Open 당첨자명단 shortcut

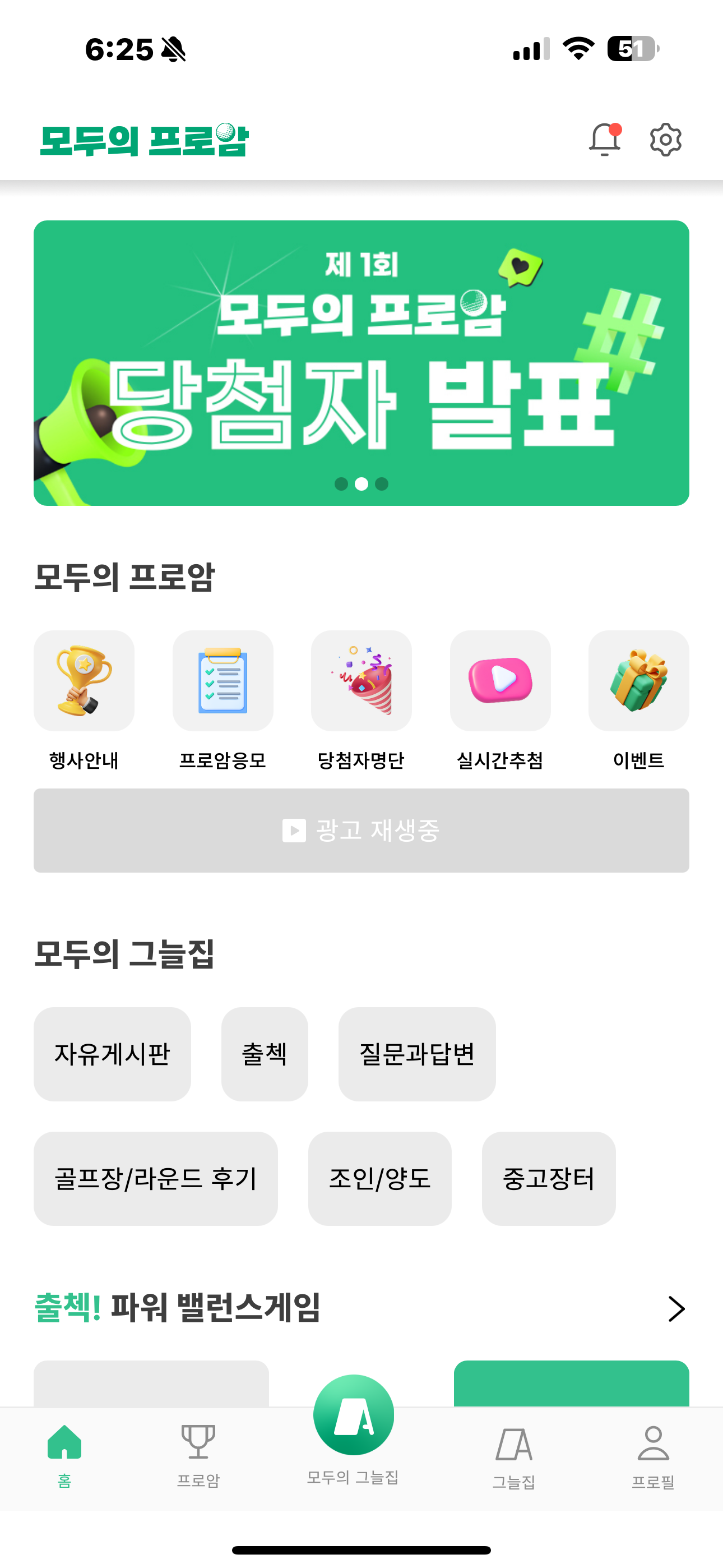coord(361,680)
